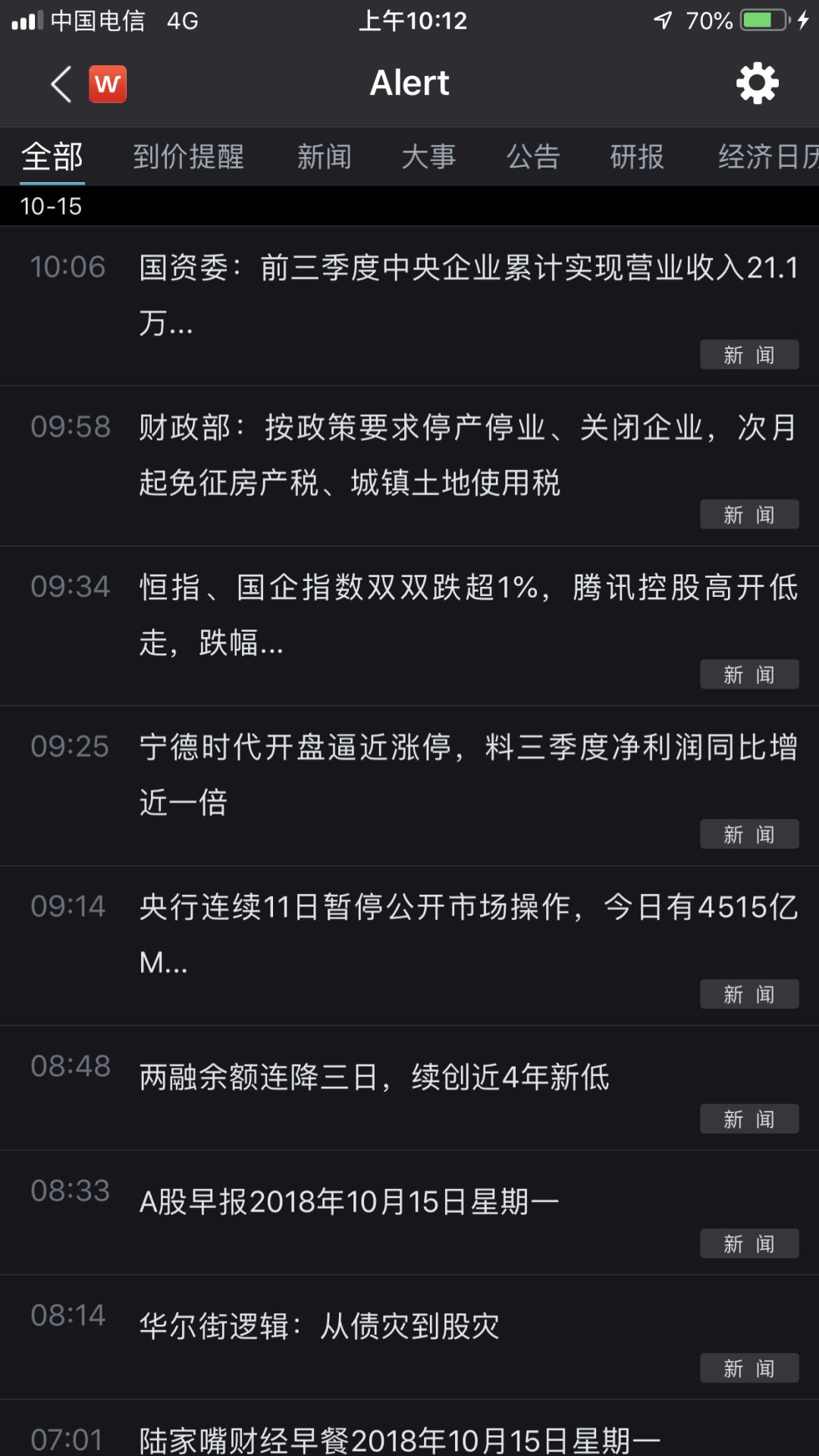Switch to the 到价提醒 tab

pyautogui.click(x=189, y=157)
